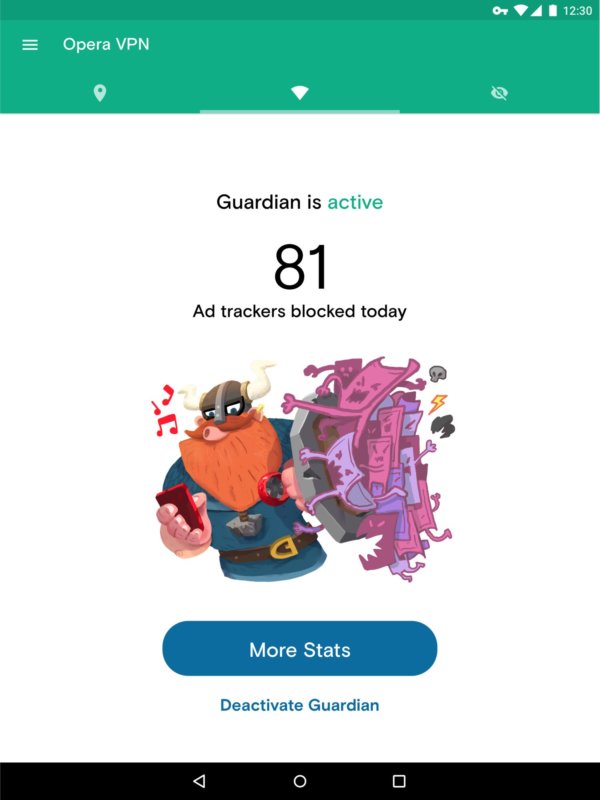
Task: Open More Stats
Action: pos(300,649)
